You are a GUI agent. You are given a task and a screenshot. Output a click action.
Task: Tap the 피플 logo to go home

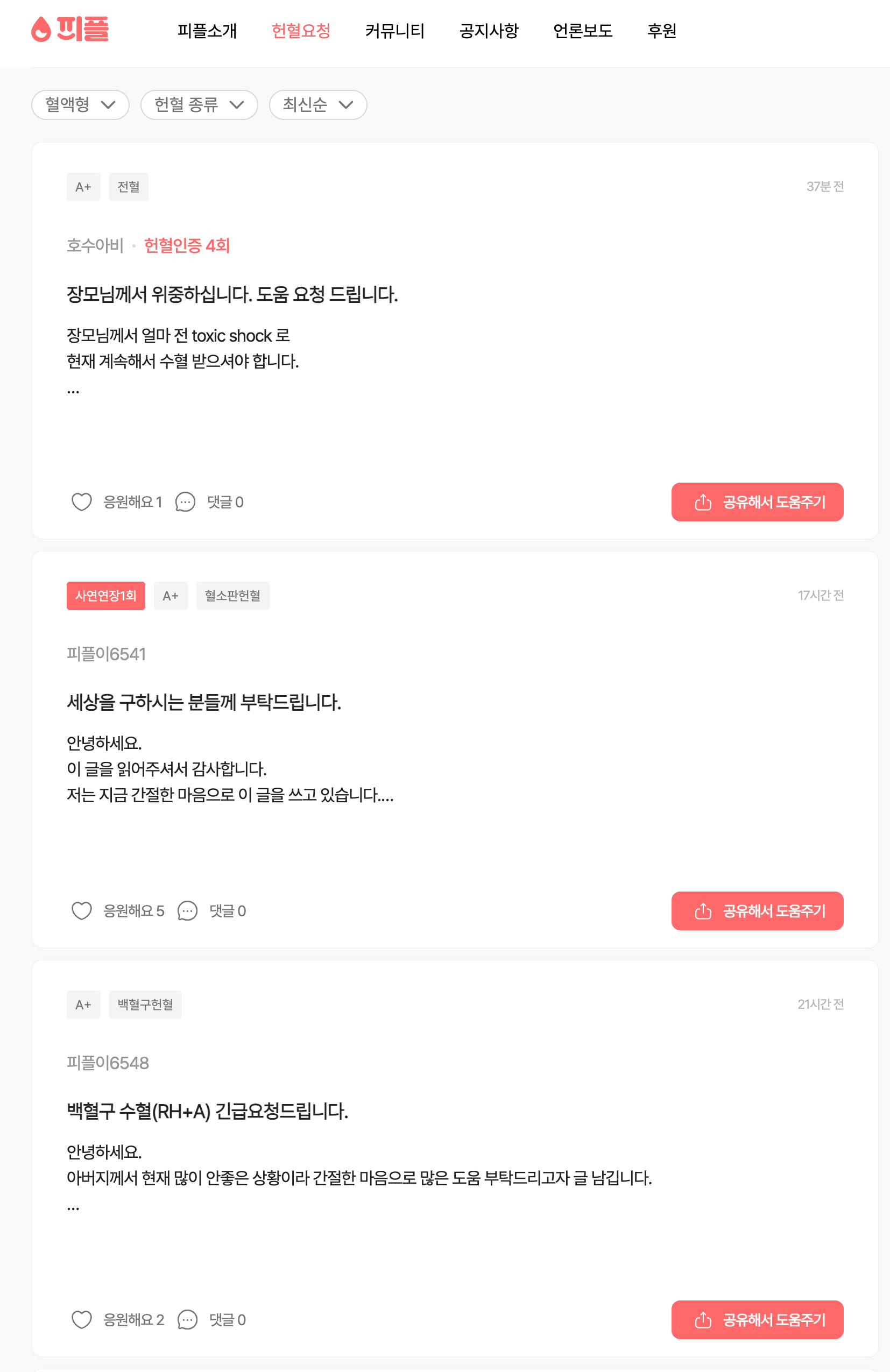70,30
